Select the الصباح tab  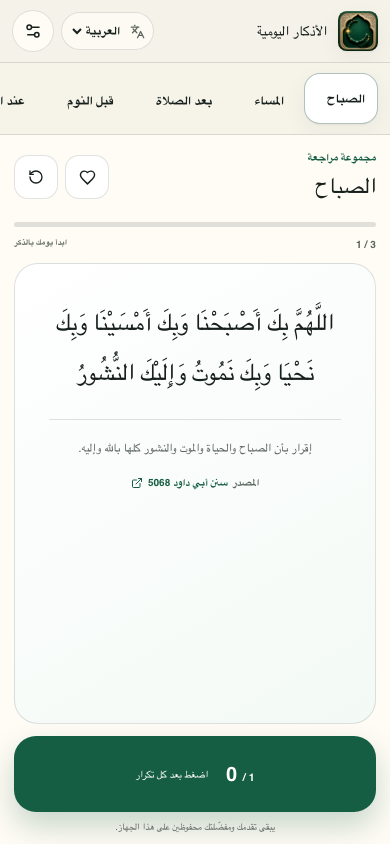(x=341, y=99)
